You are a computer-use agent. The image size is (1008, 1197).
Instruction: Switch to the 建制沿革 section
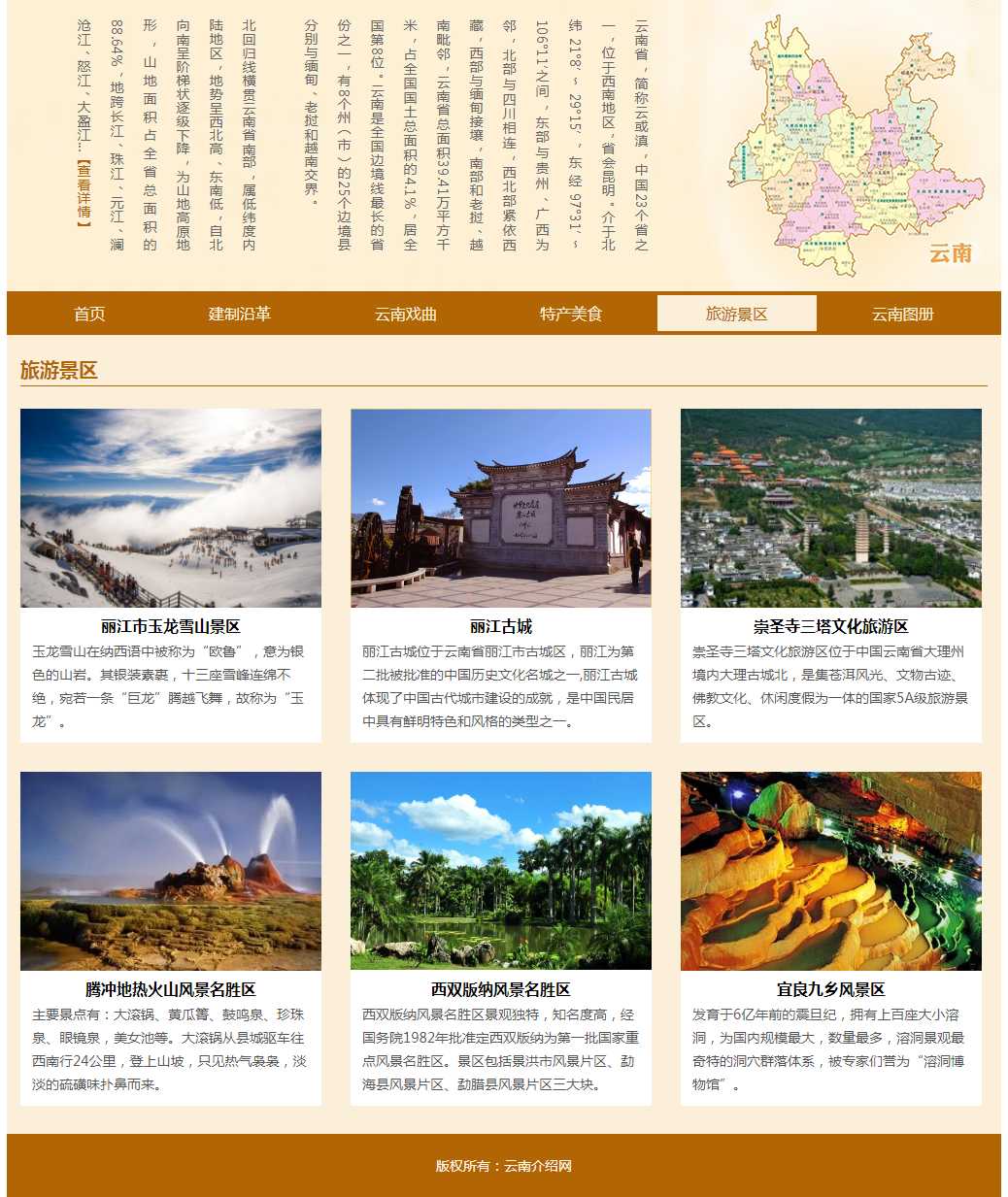240,314
